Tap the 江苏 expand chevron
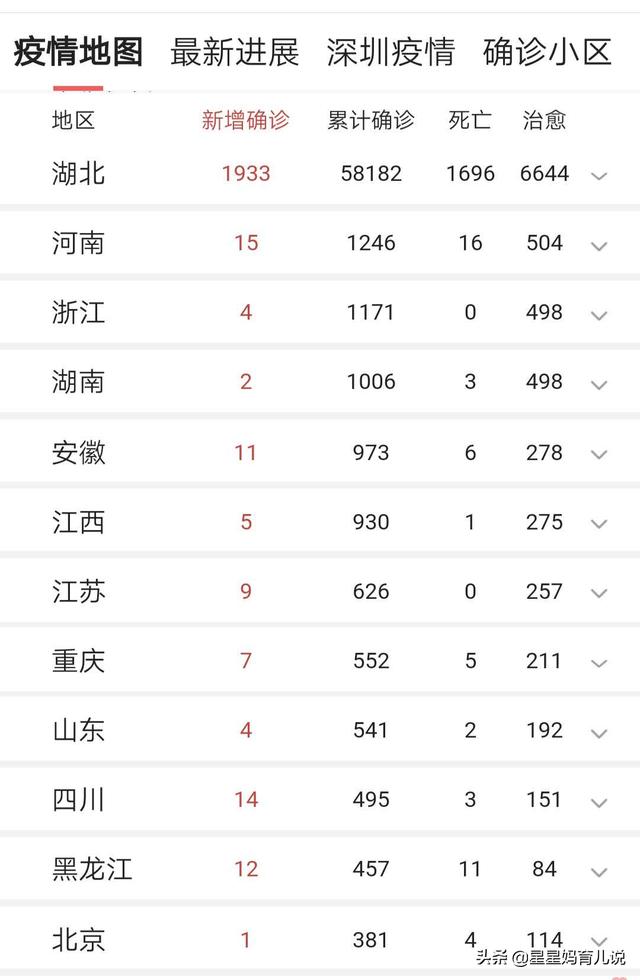The width and height of the screenshot is (640, 980). [x=599, y=594]
